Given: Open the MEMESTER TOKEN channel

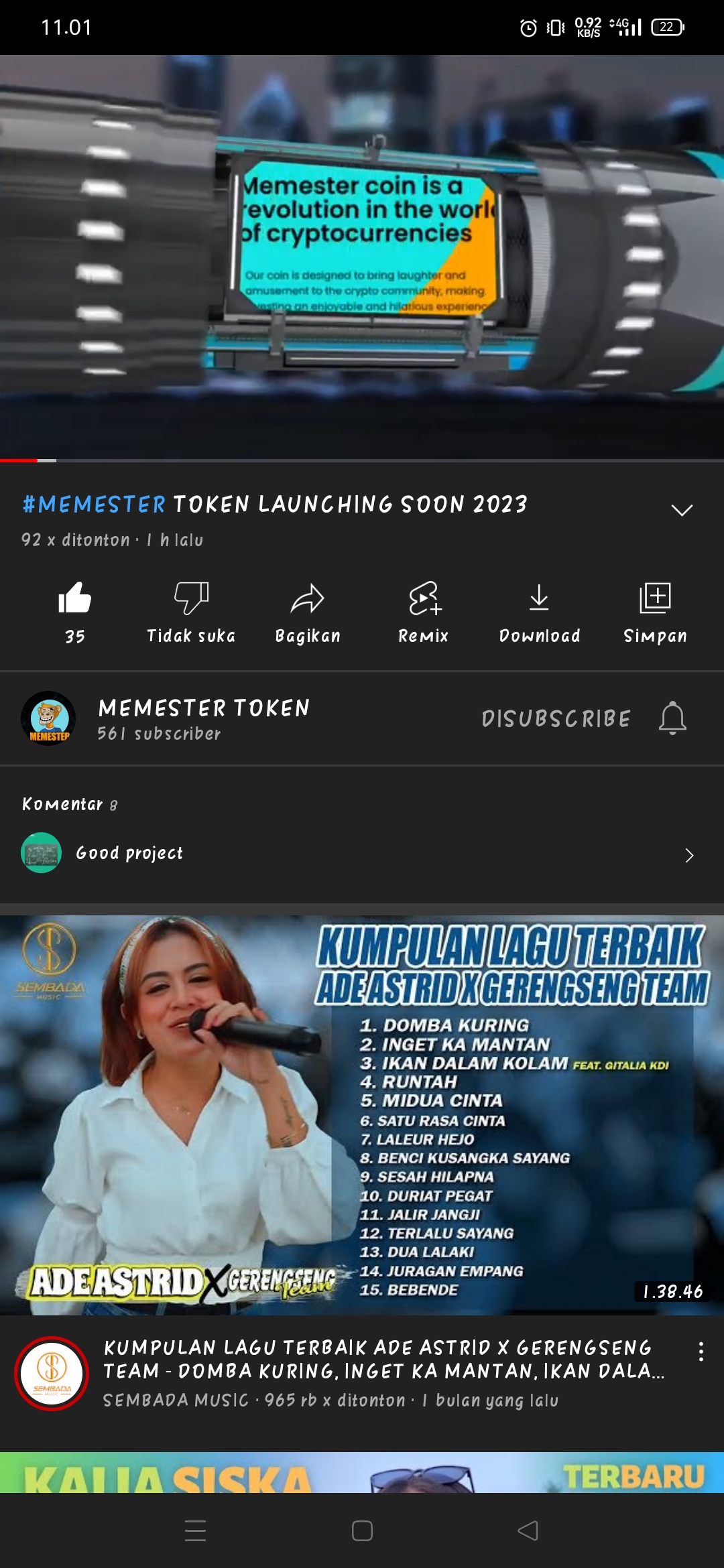Looking at the screenshot, I should [203, 718].
